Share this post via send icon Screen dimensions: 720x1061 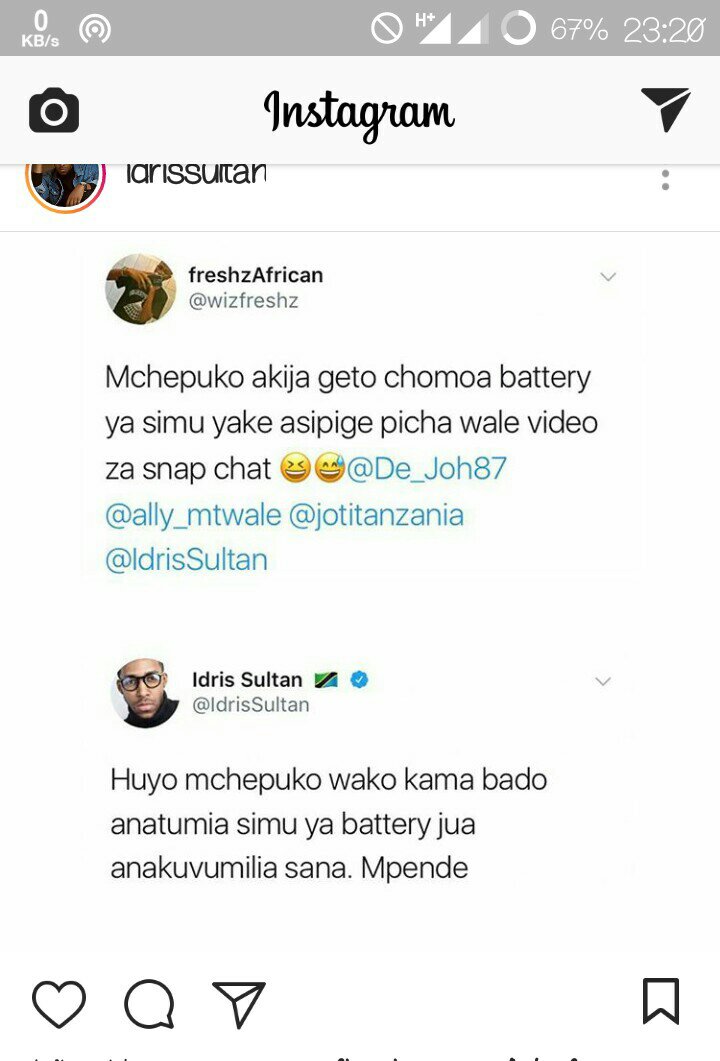(239, 1003)
